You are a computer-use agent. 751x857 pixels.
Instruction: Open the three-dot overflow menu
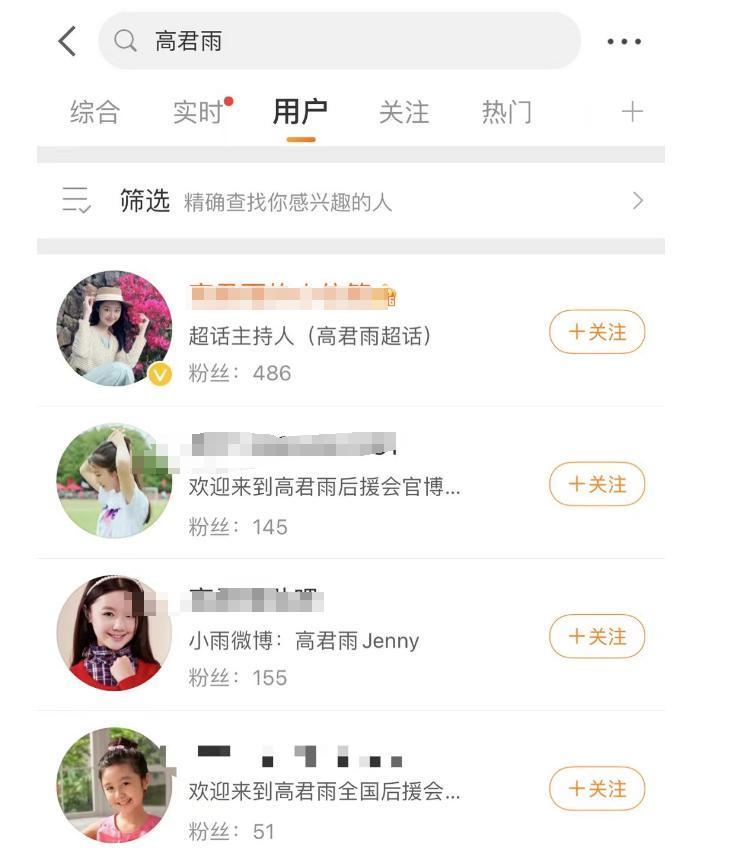(x=624, y=42)
